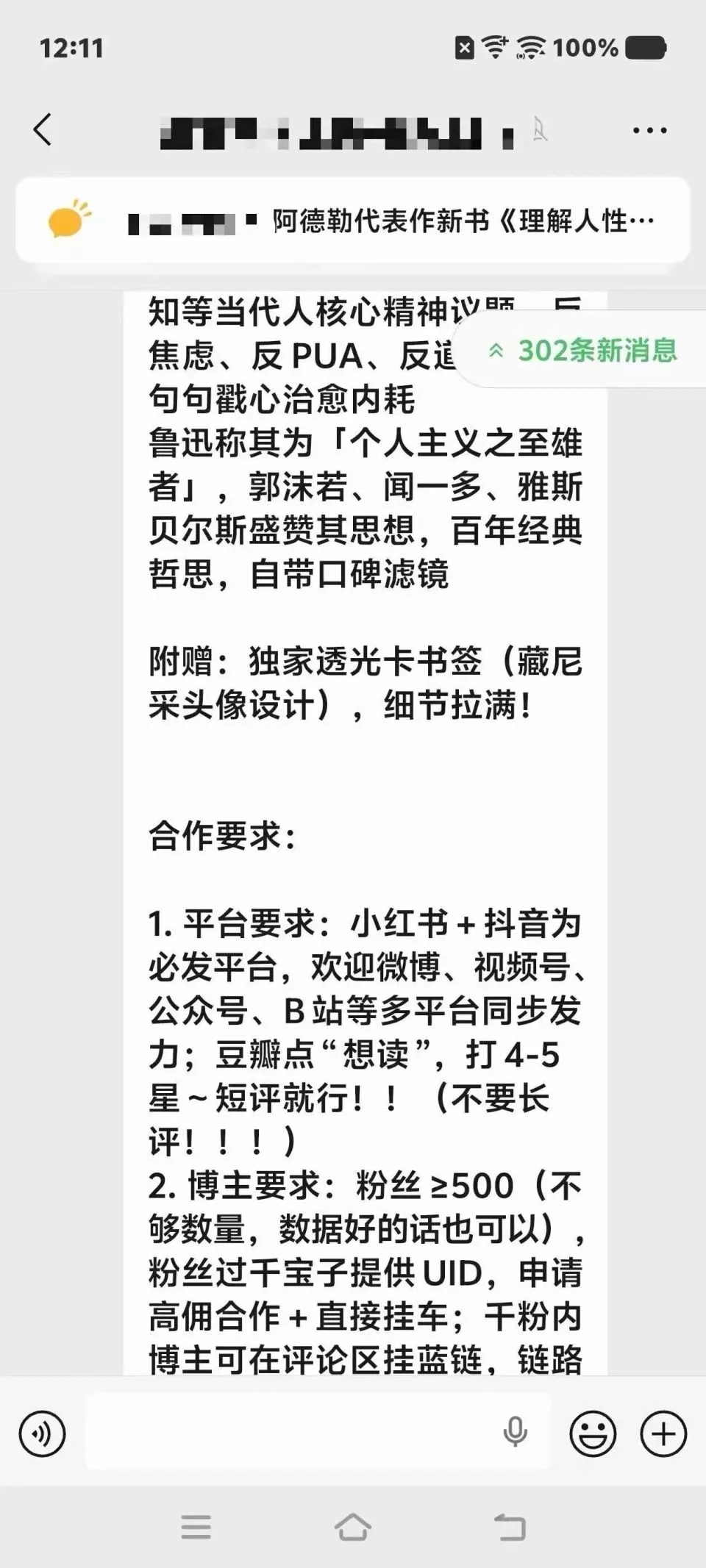Open the chat overflow menu
This screenshot has height=1568, width=706.
pos(649,131)
